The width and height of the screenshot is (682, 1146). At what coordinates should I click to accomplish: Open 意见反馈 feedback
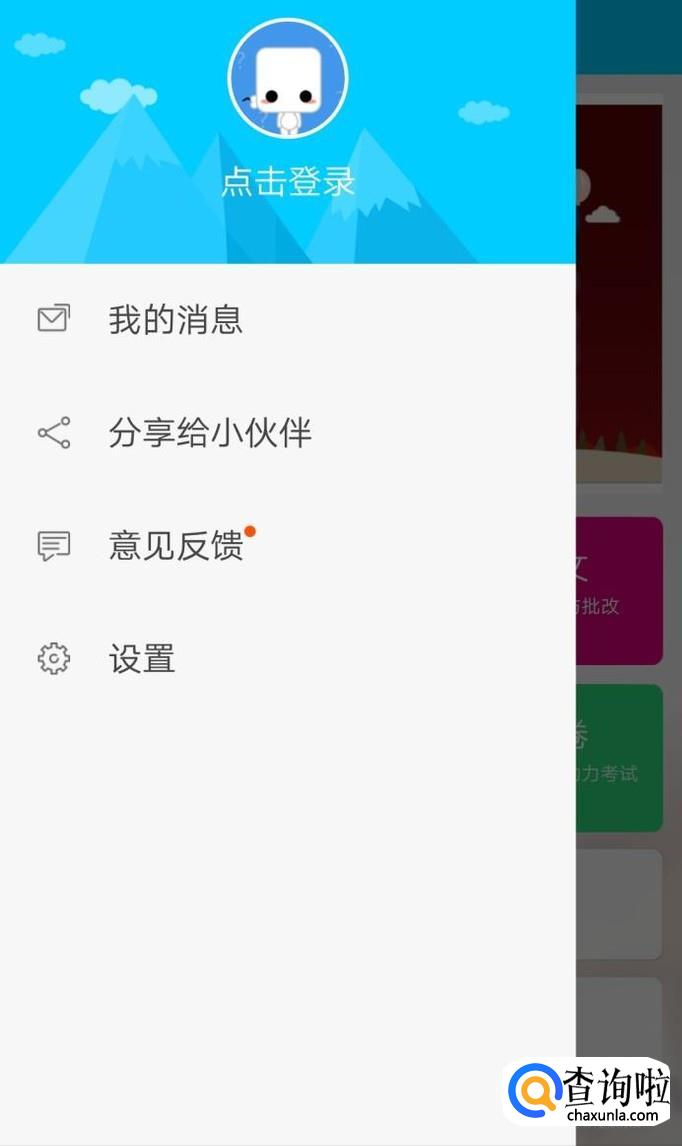coord(175,546)
